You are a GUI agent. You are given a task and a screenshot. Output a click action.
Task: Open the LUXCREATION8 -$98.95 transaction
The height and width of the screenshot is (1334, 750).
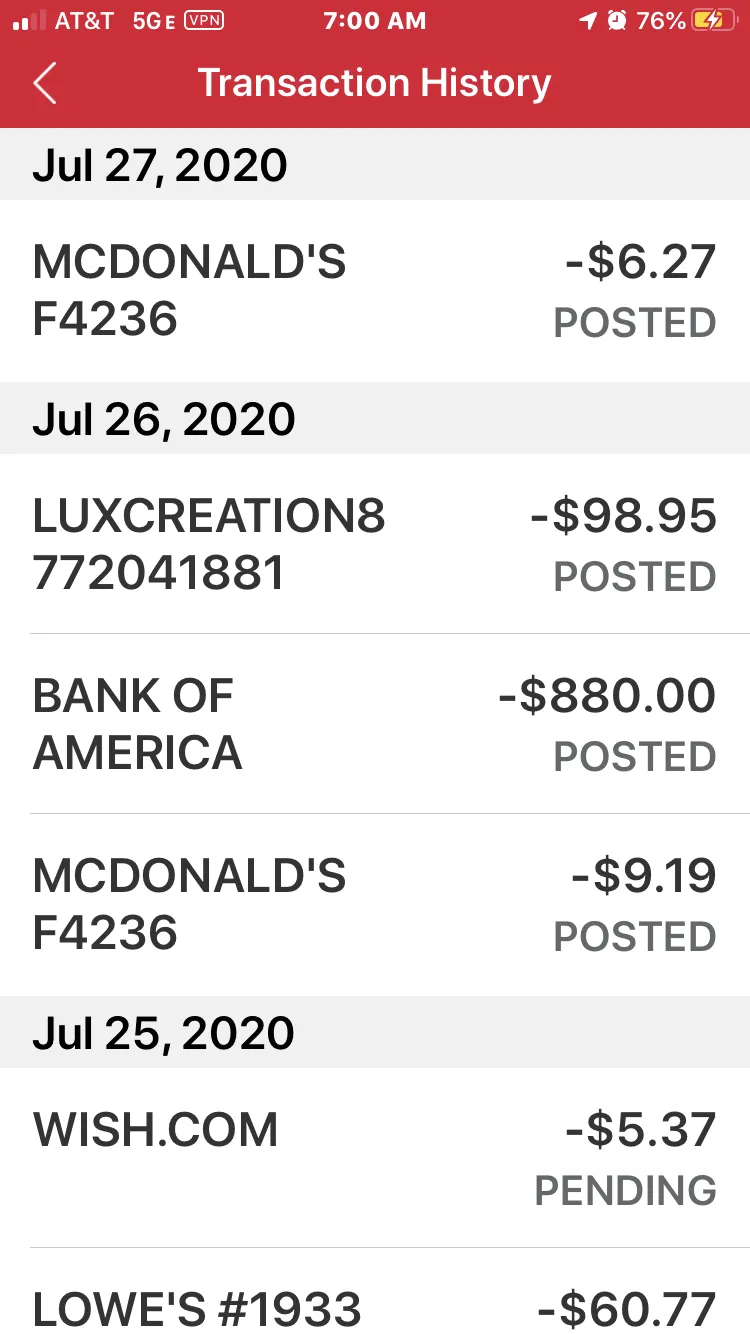pyautogui.click(x=375, y=544)
